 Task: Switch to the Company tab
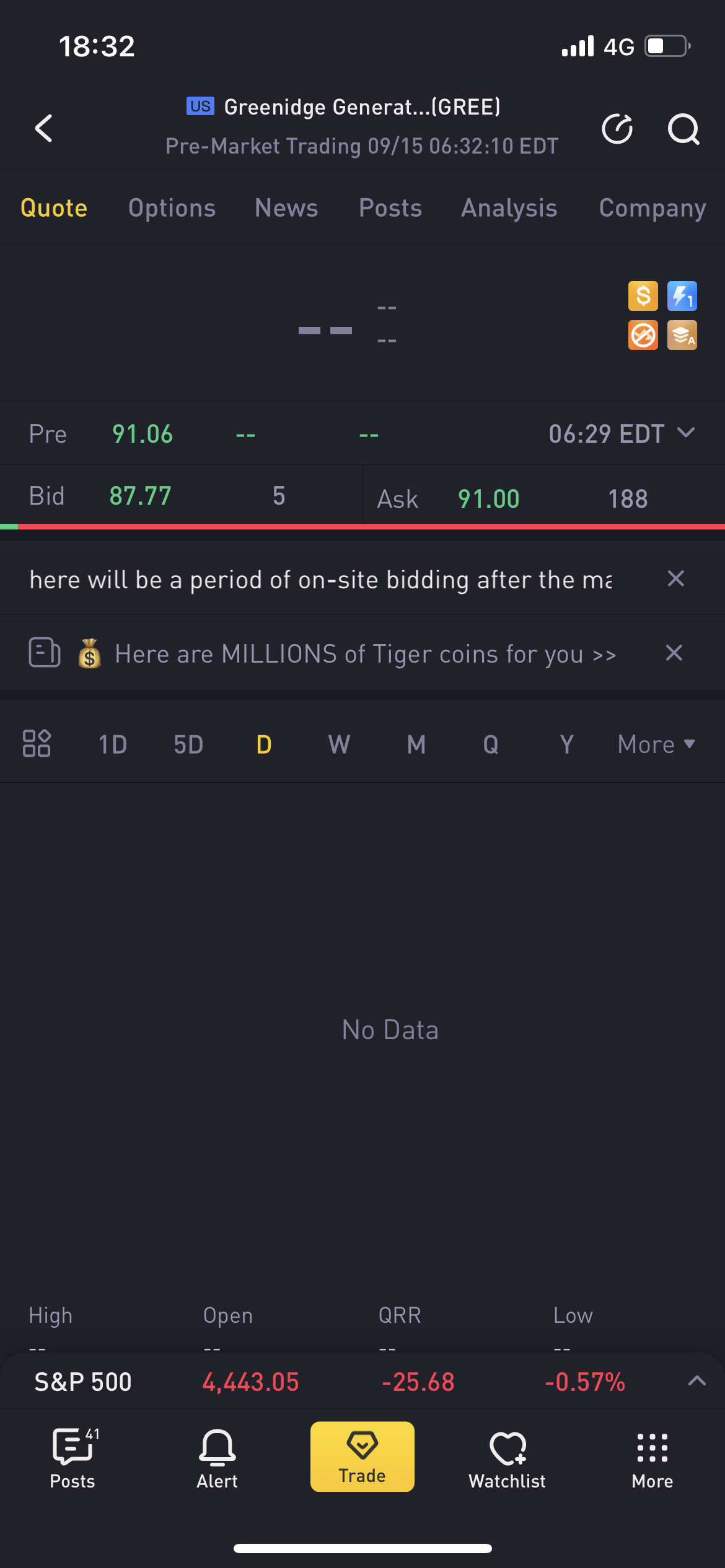click(652, 208)
